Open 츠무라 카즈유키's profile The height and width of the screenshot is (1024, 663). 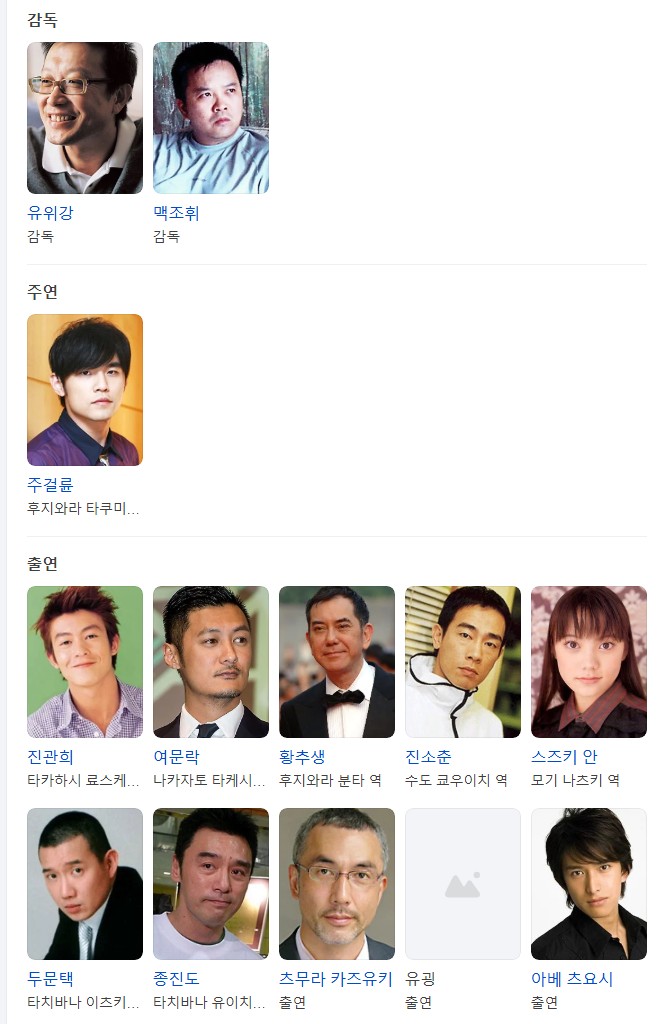pos(337,884)
